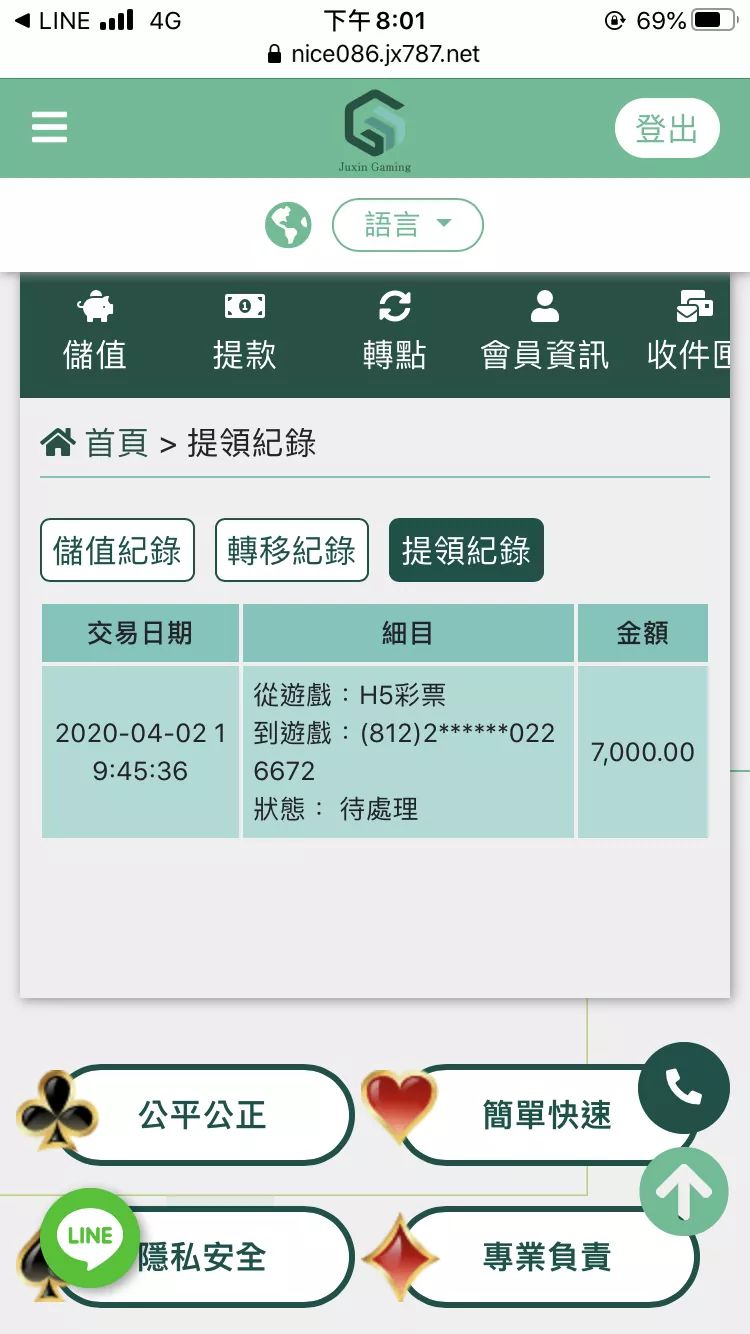Screen dimensions: 750x1334
Task: Go back to LINE app
Action: 52,21
